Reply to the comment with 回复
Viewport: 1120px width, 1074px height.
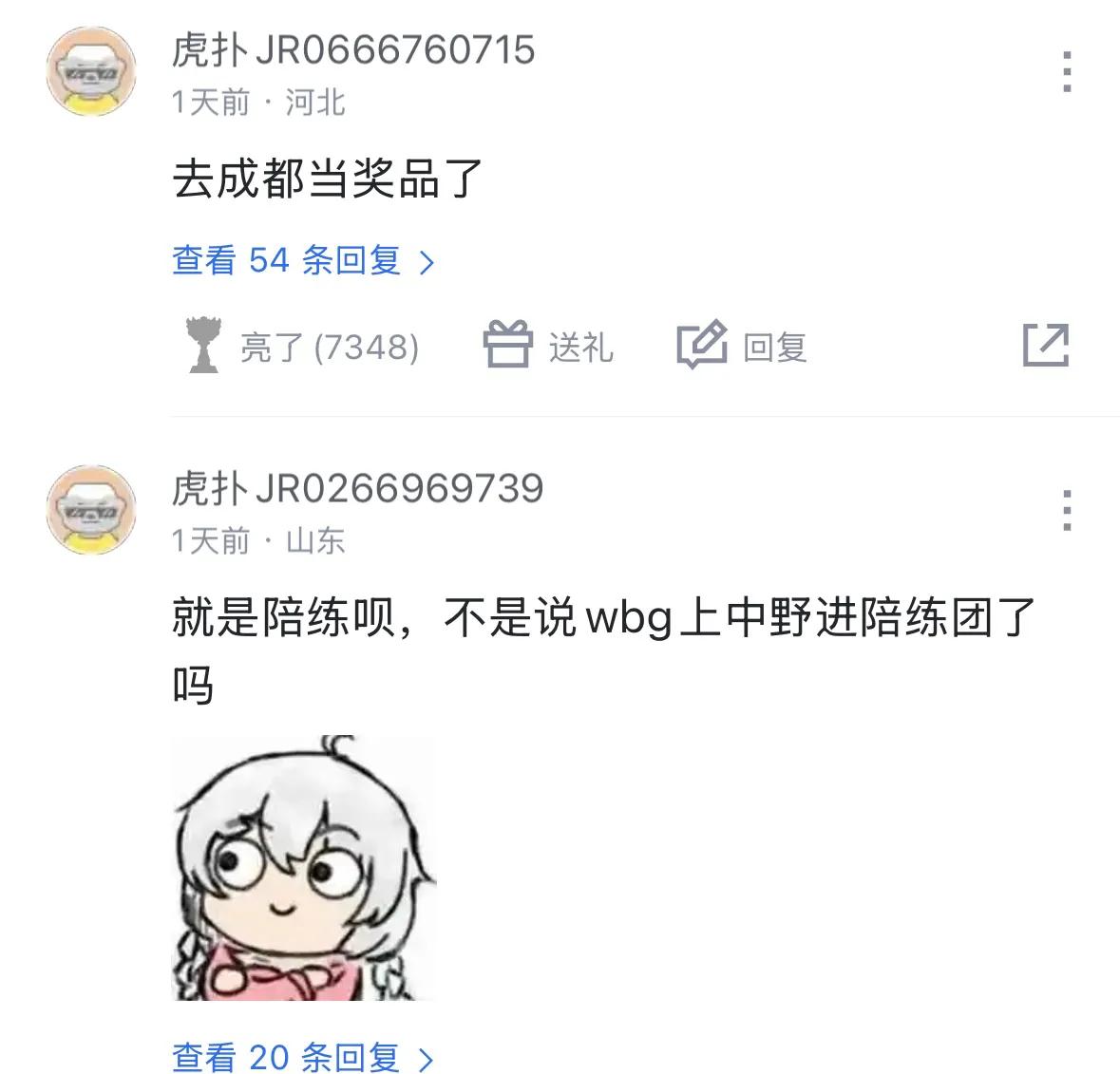click(x=742, y=347)
